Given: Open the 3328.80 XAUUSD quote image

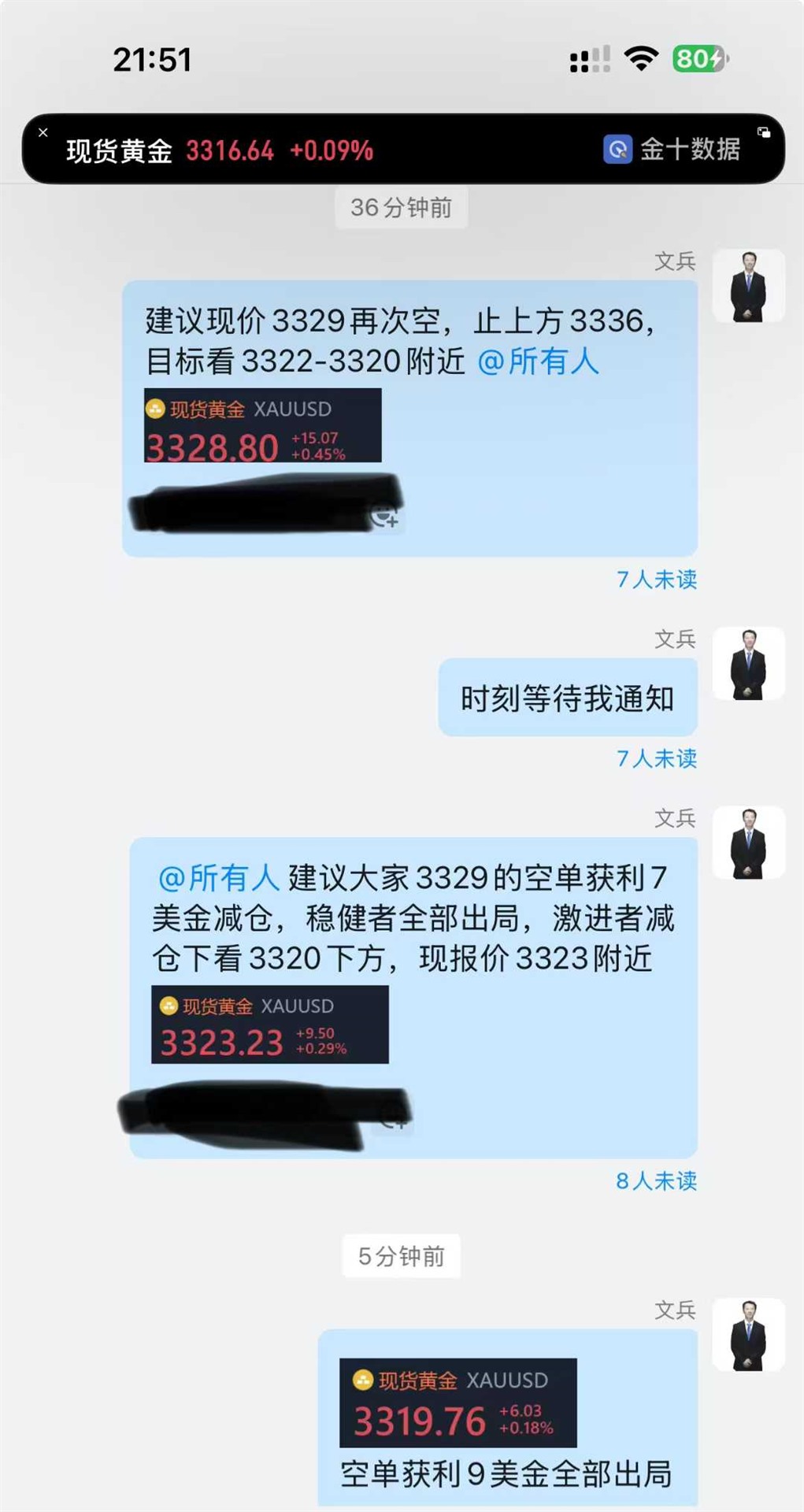Looking at the screenshot, I should [x=262, y=425].
